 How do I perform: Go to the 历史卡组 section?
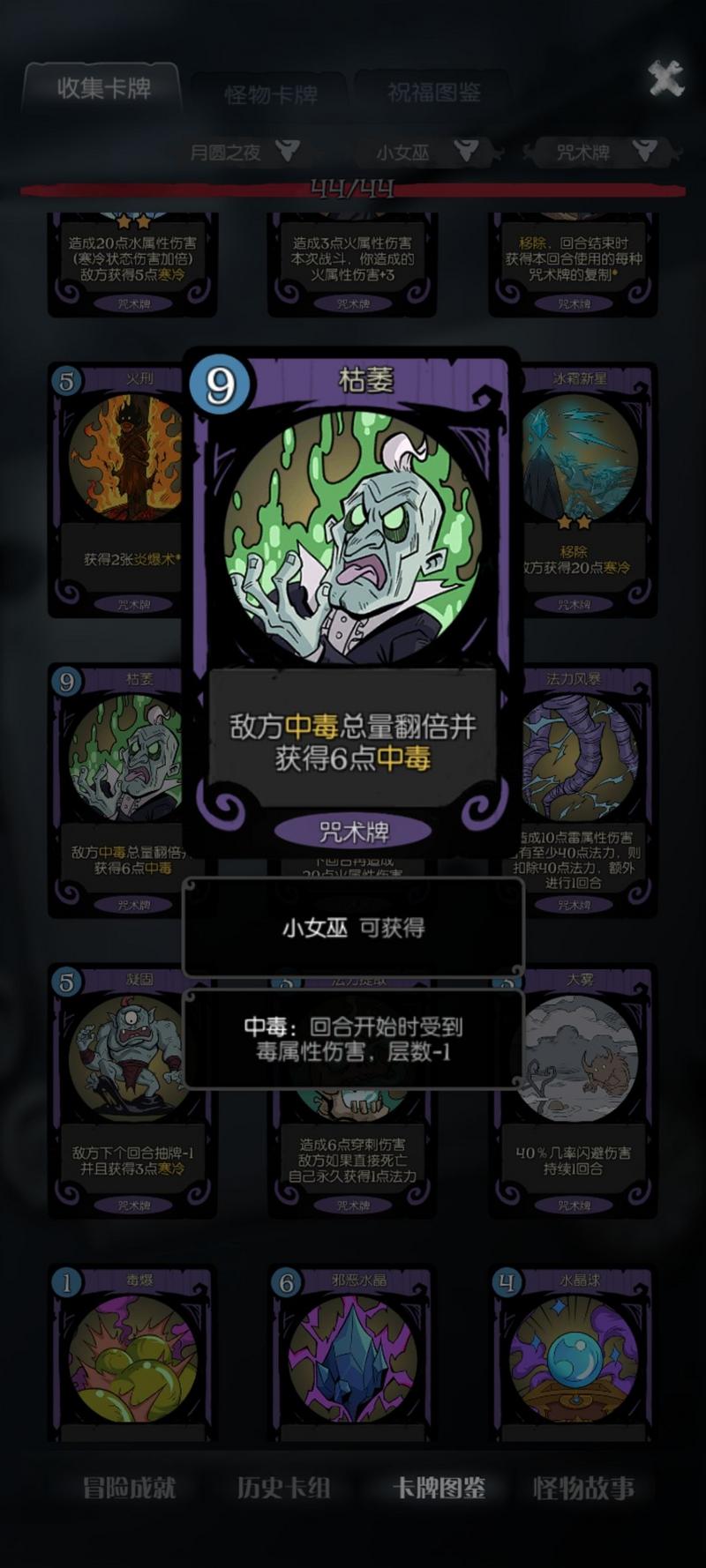point(283,1488)
